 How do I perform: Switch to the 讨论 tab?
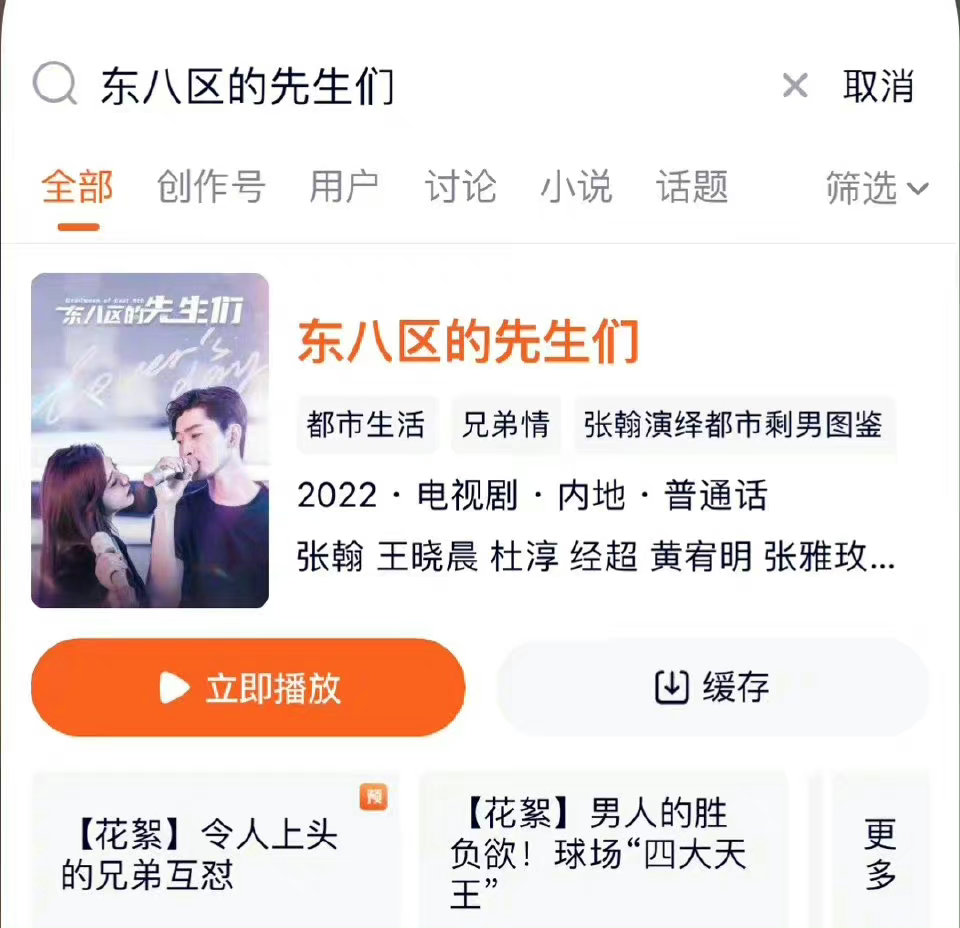pos(460,187)
